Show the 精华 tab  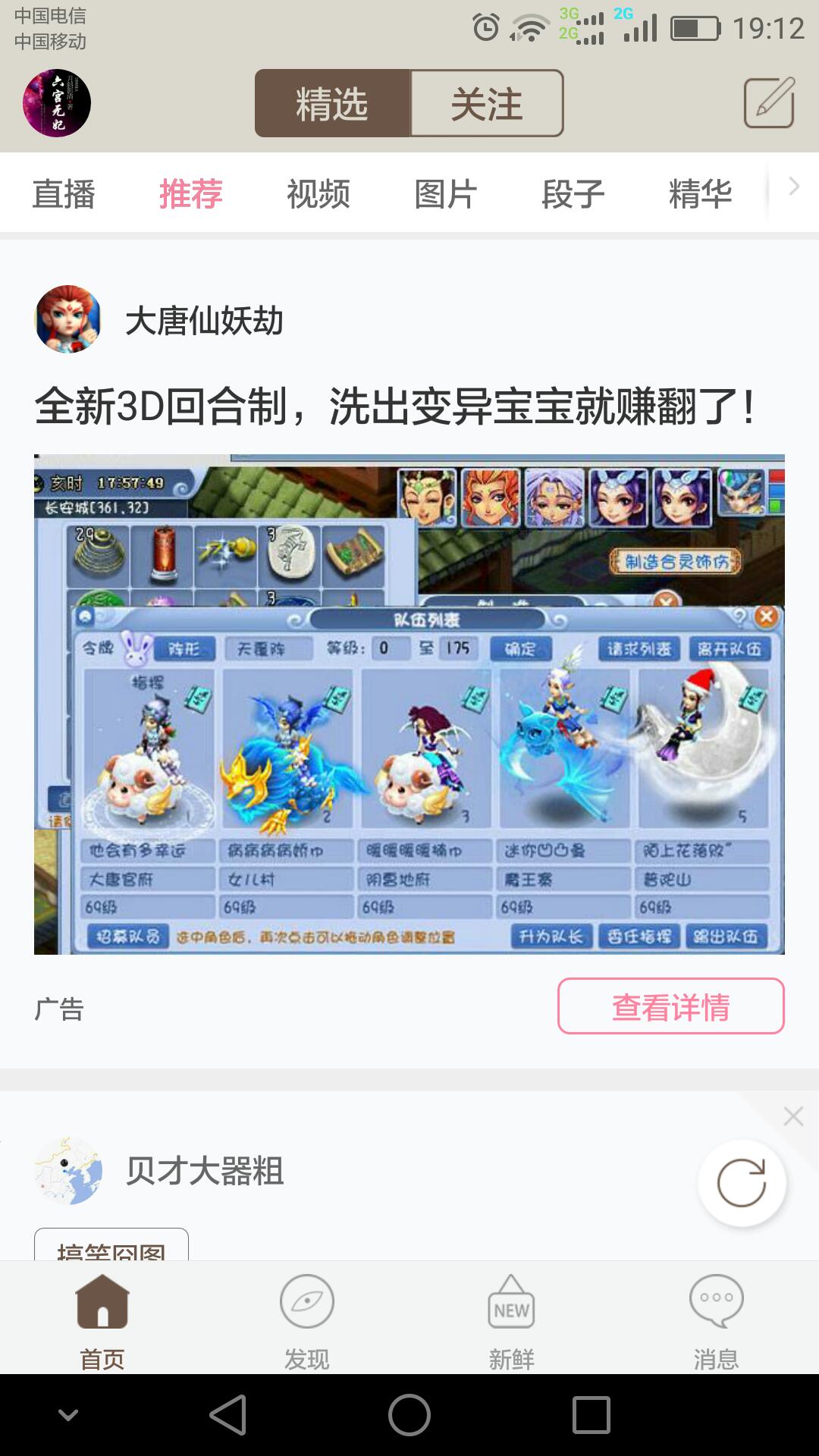click(x=701, y=194)
